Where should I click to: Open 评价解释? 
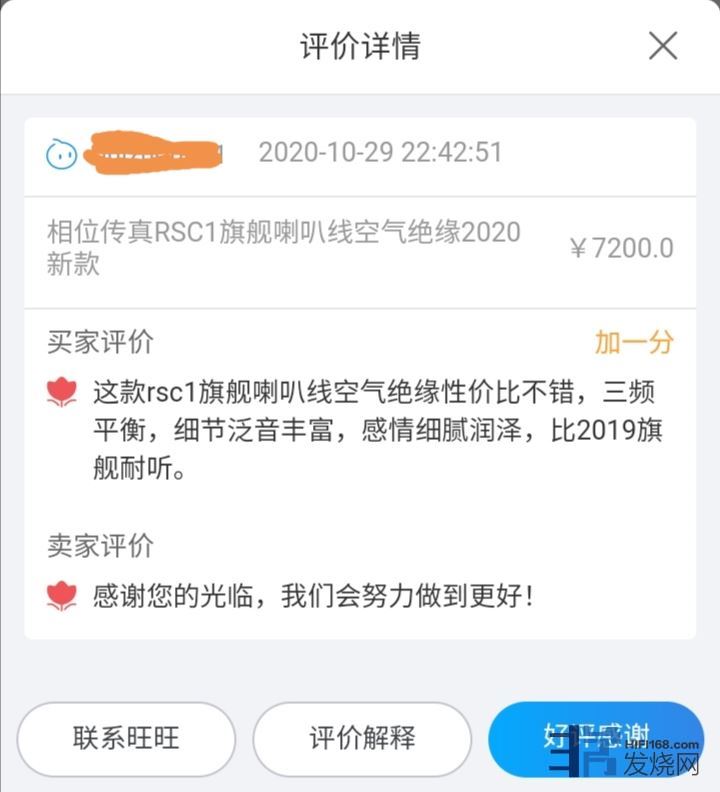pos(362,739)
